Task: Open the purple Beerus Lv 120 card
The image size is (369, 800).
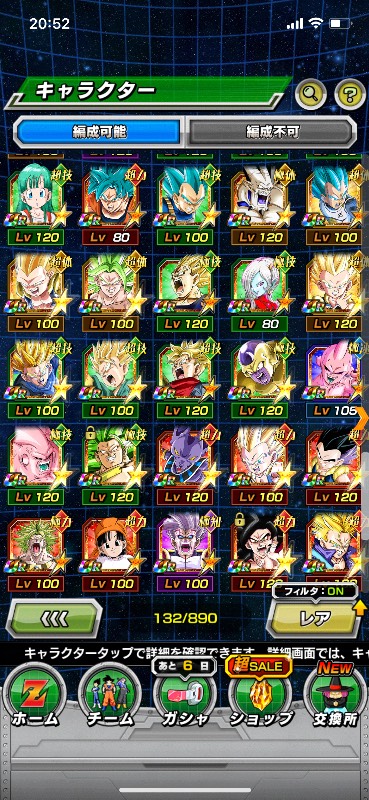Action: [x=186, y=464]
